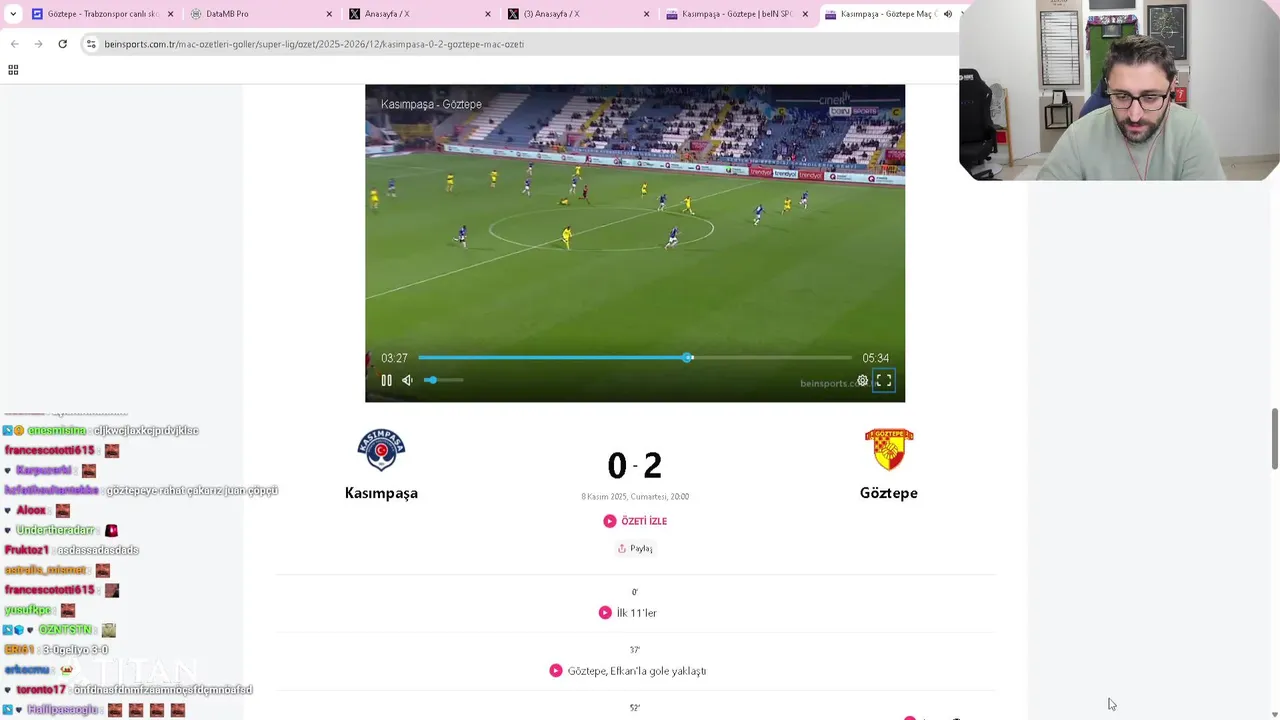The image size is (1280, 720).
Task: Switch to Göztepe - Trabzonspor canlı skor tab
Action: 95,14
